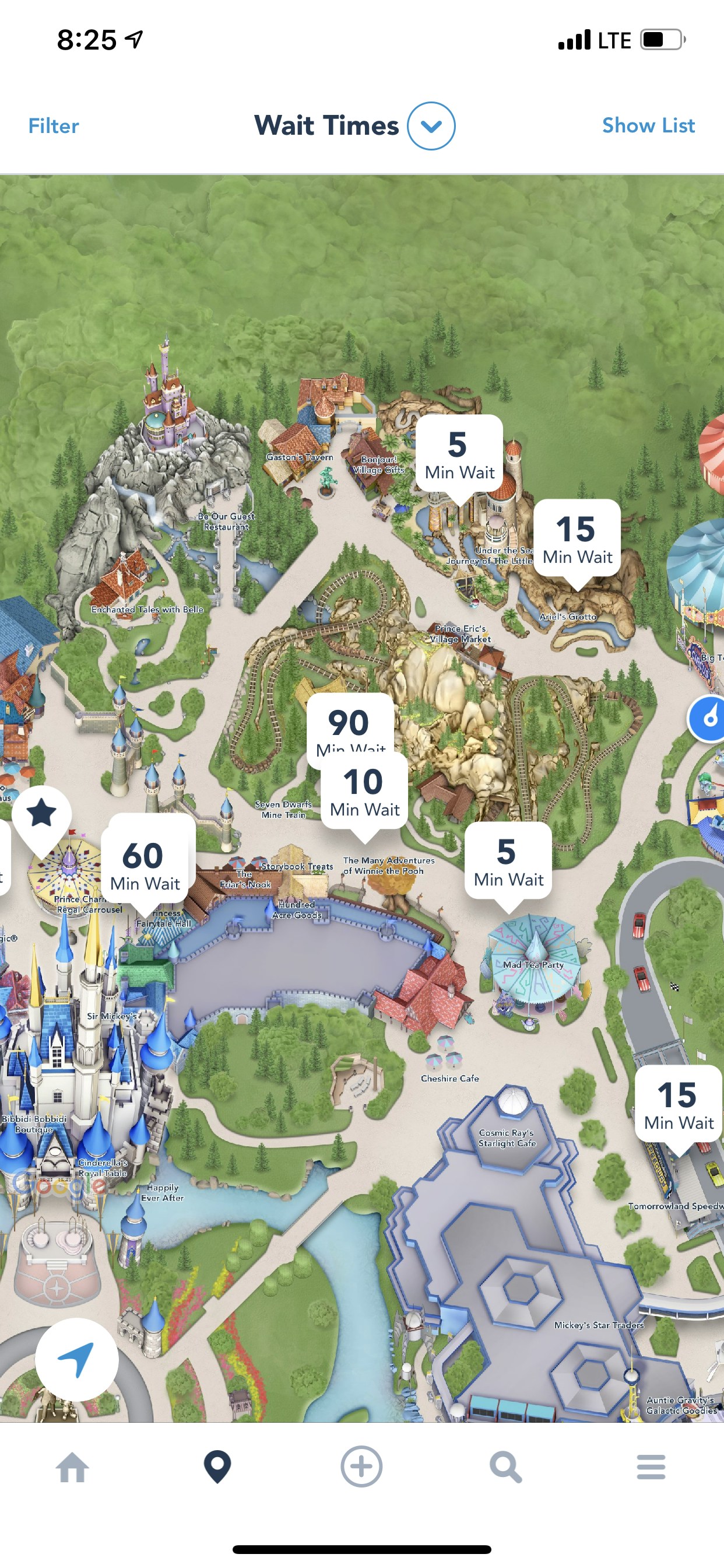Center the map on my location
This screenshot has width=724, height=1568.
click(x=77, y=1359)
